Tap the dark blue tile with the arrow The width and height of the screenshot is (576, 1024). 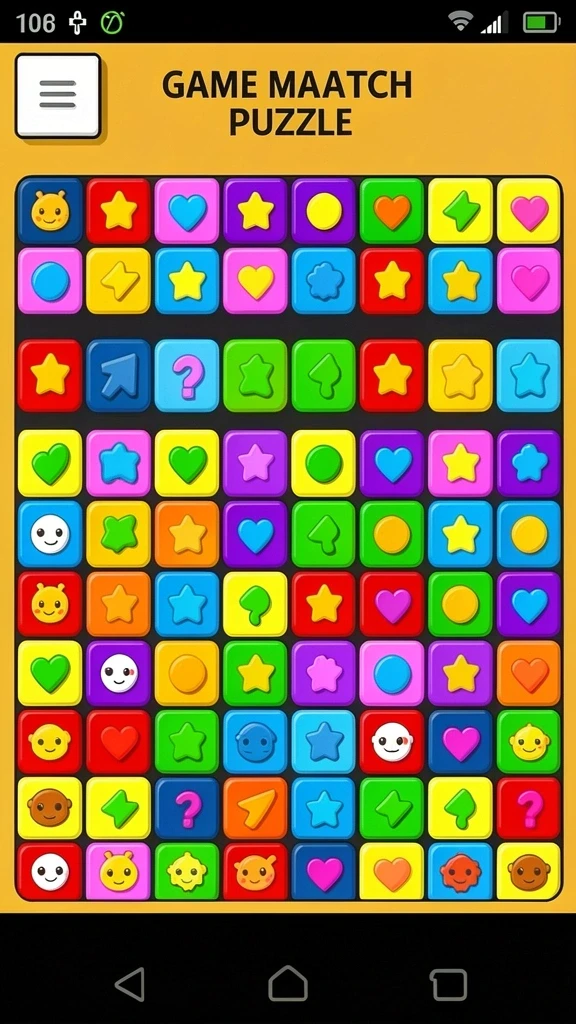119,376
